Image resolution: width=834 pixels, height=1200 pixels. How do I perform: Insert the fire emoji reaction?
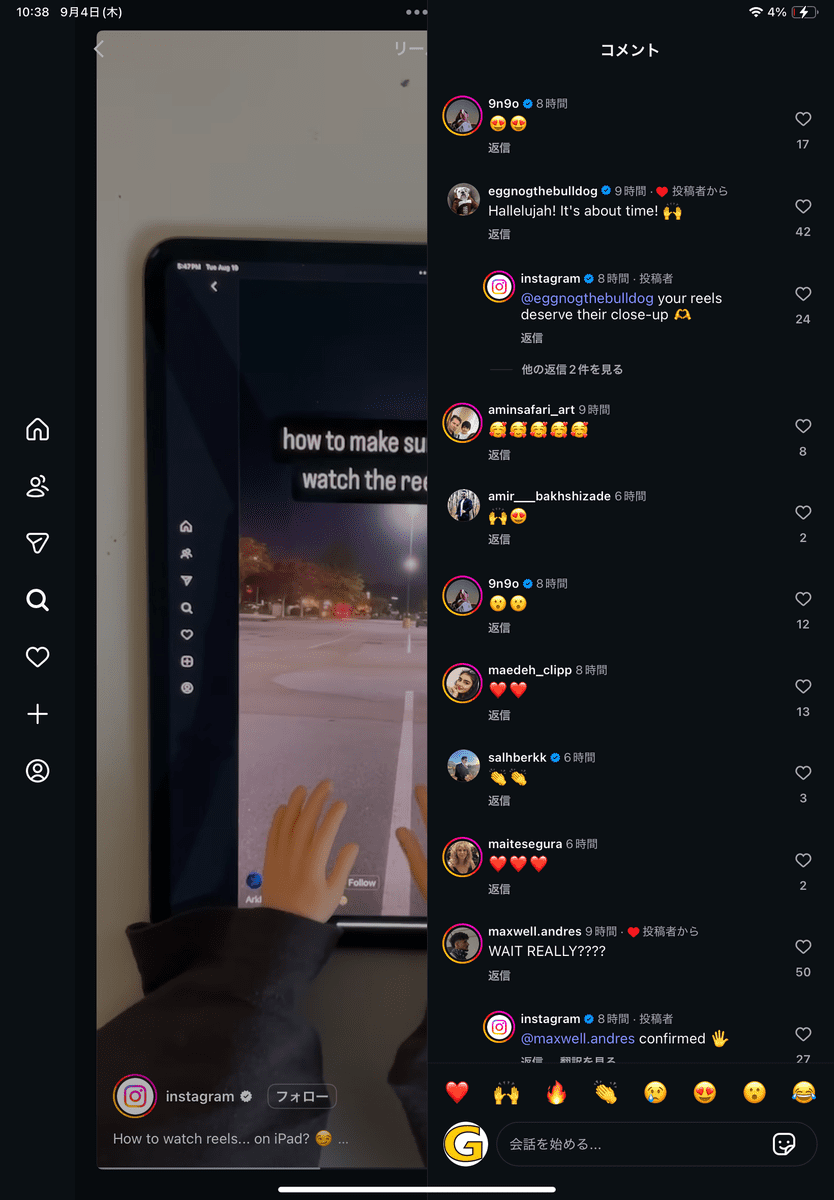point(556,1093)
